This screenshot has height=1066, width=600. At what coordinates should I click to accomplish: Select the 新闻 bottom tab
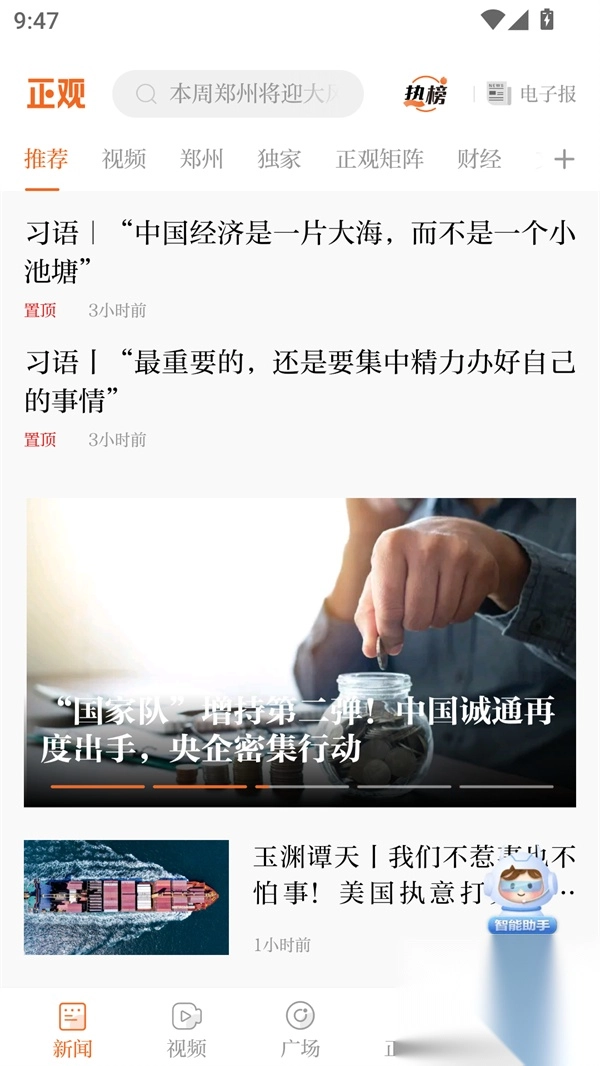tap(72, 1030)
